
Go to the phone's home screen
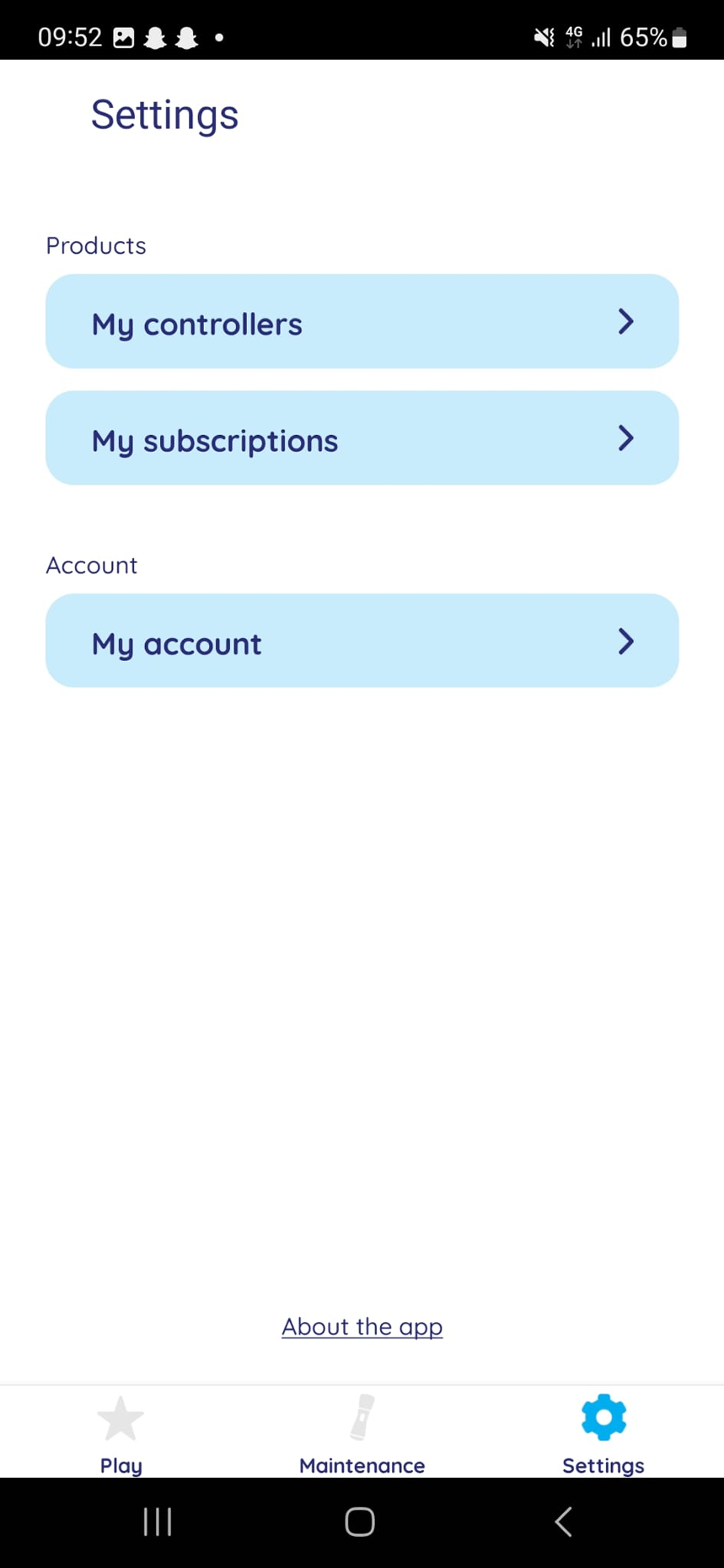pyautogui.click(x=360, y=1522)
